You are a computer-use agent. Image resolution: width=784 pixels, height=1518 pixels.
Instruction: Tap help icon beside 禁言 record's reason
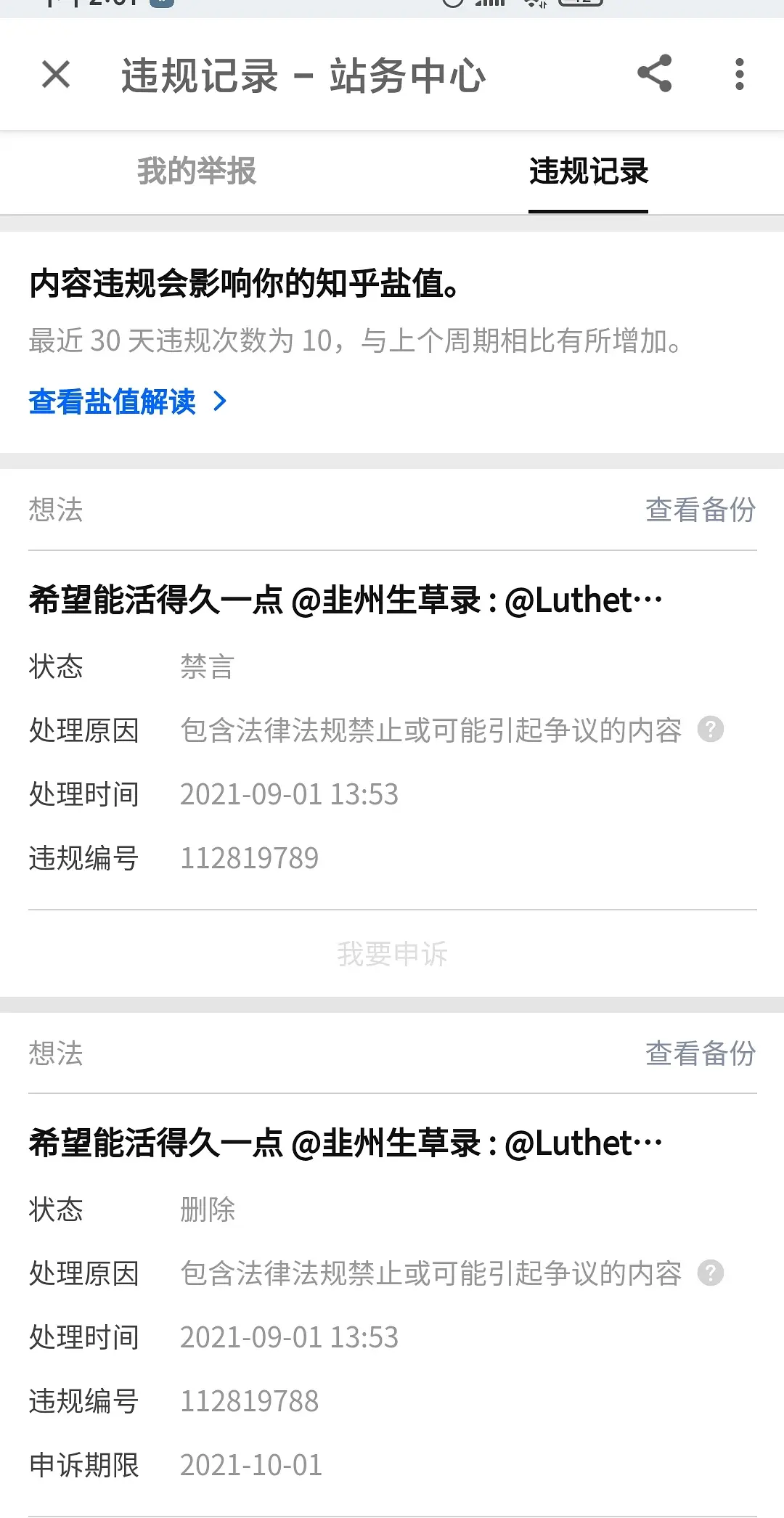click(711, 730)
